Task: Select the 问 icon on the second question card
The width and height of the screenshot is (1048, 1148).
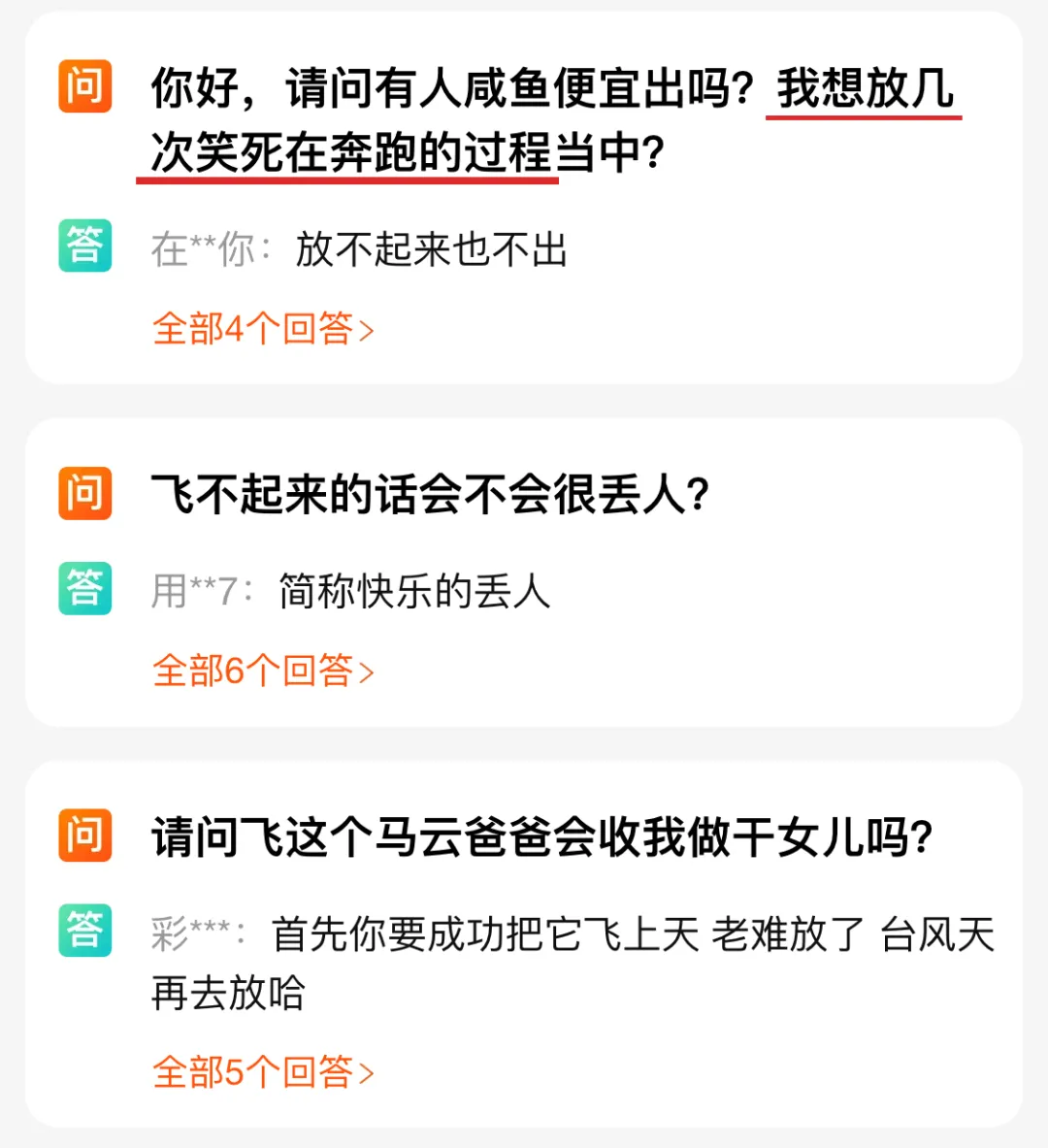Action: (84, 495)
